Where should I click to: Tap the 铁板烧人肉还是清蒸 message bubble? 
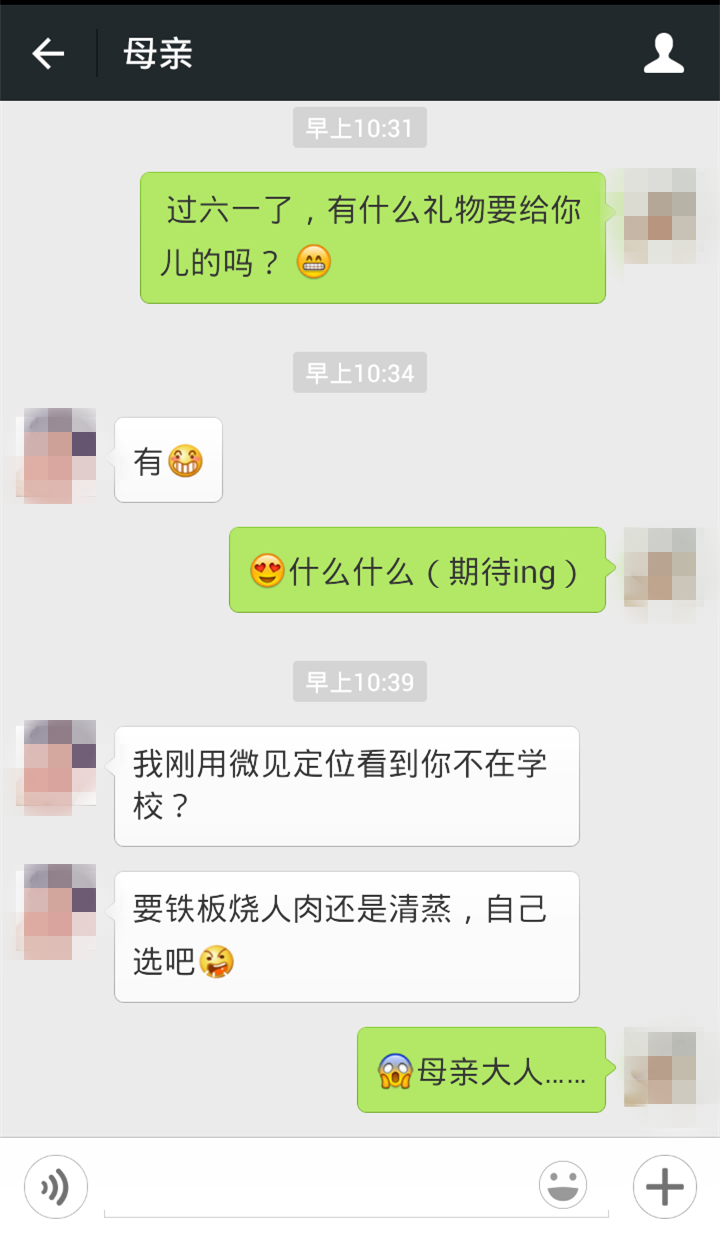click(x=347, y=936)
